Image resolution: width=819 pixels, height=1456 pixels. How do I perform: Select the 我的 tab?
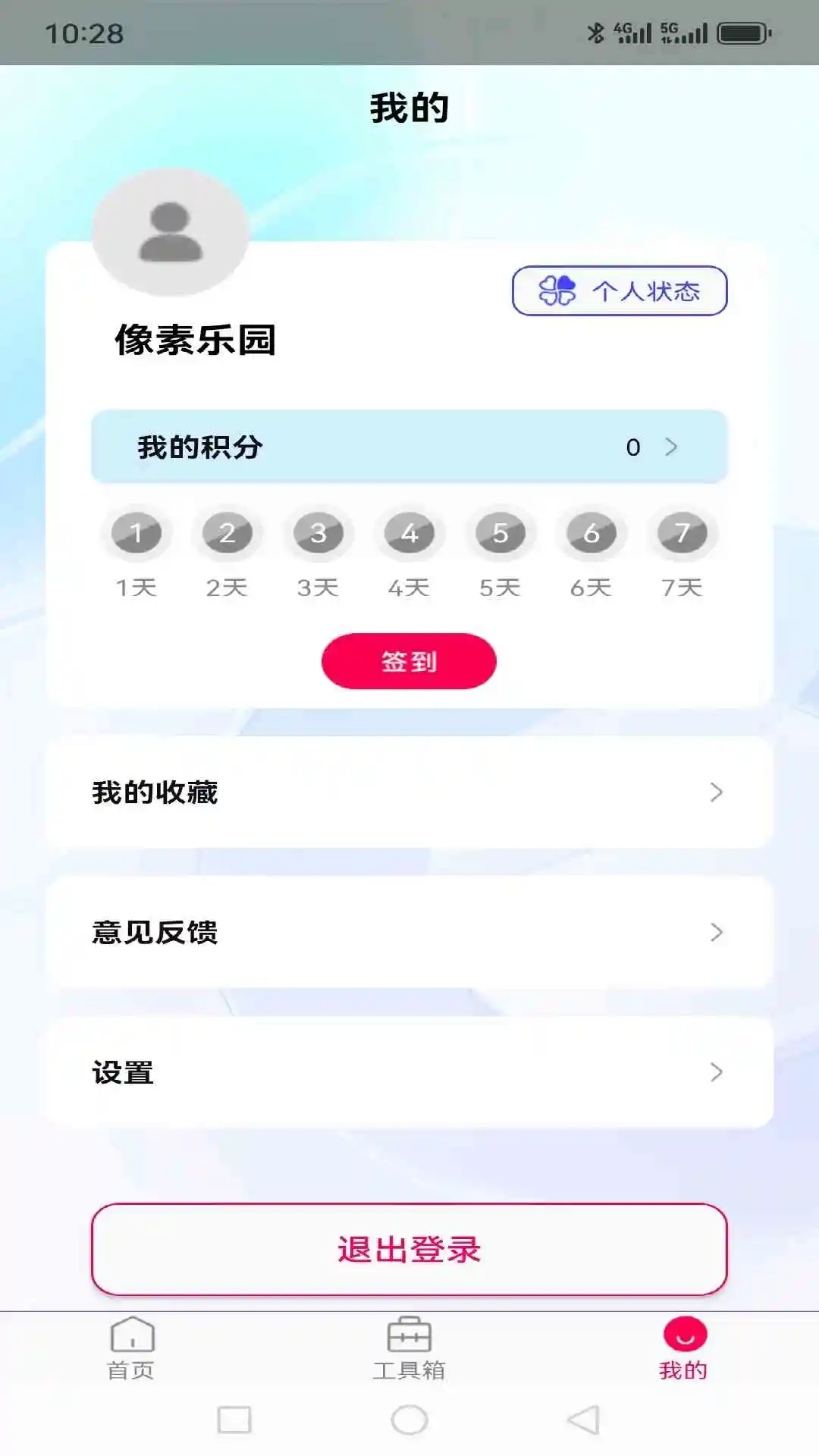coord(684,1348)
